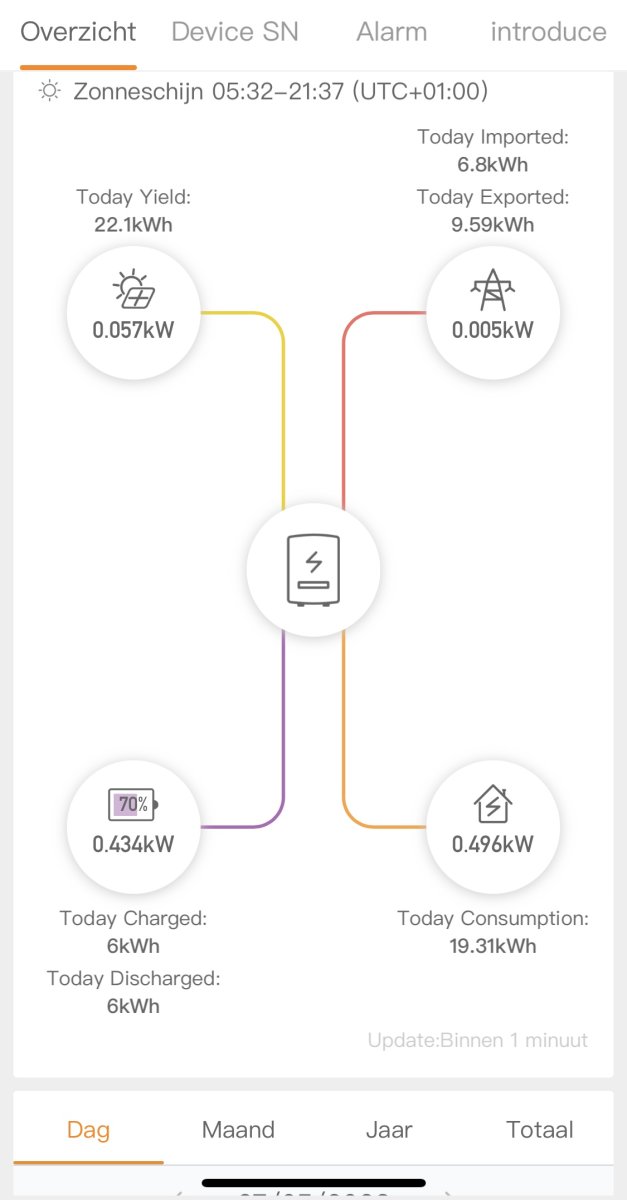Open the battery 70% status circle
Image resolution: width=627 pixels, height=1200 pixels.
coord(133,827)
